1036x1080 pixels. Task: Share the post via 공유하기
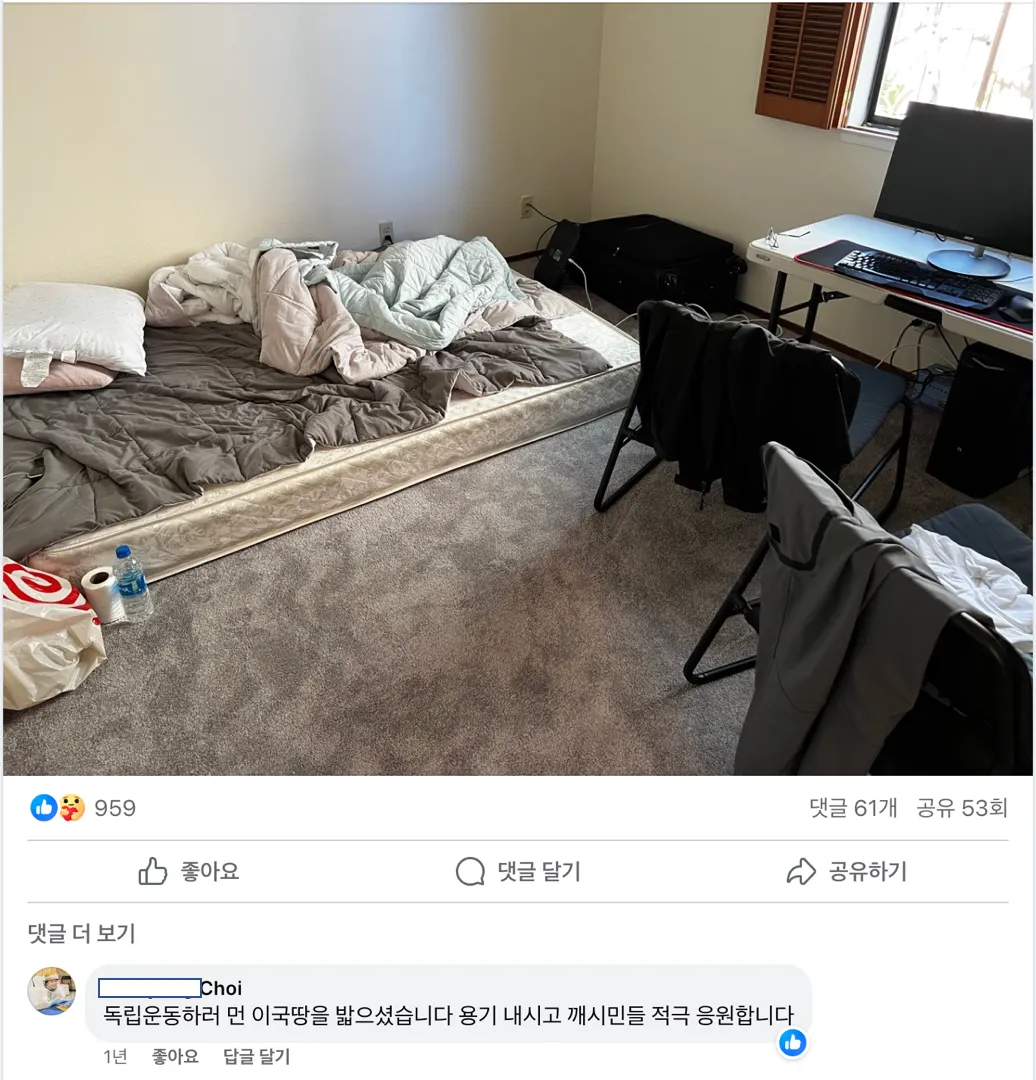coord(846,871)
